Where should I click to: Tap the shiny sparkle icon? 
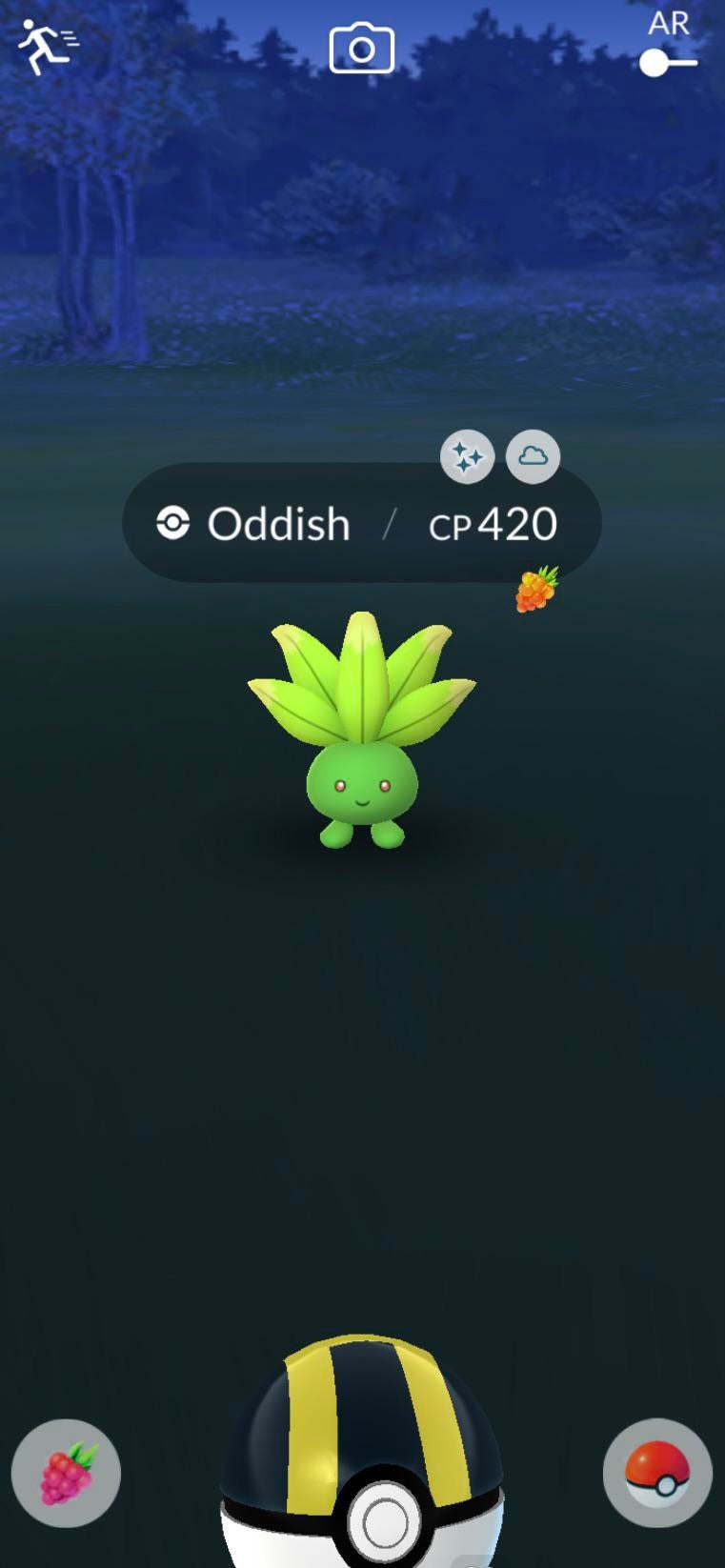(x=467, y=457)
